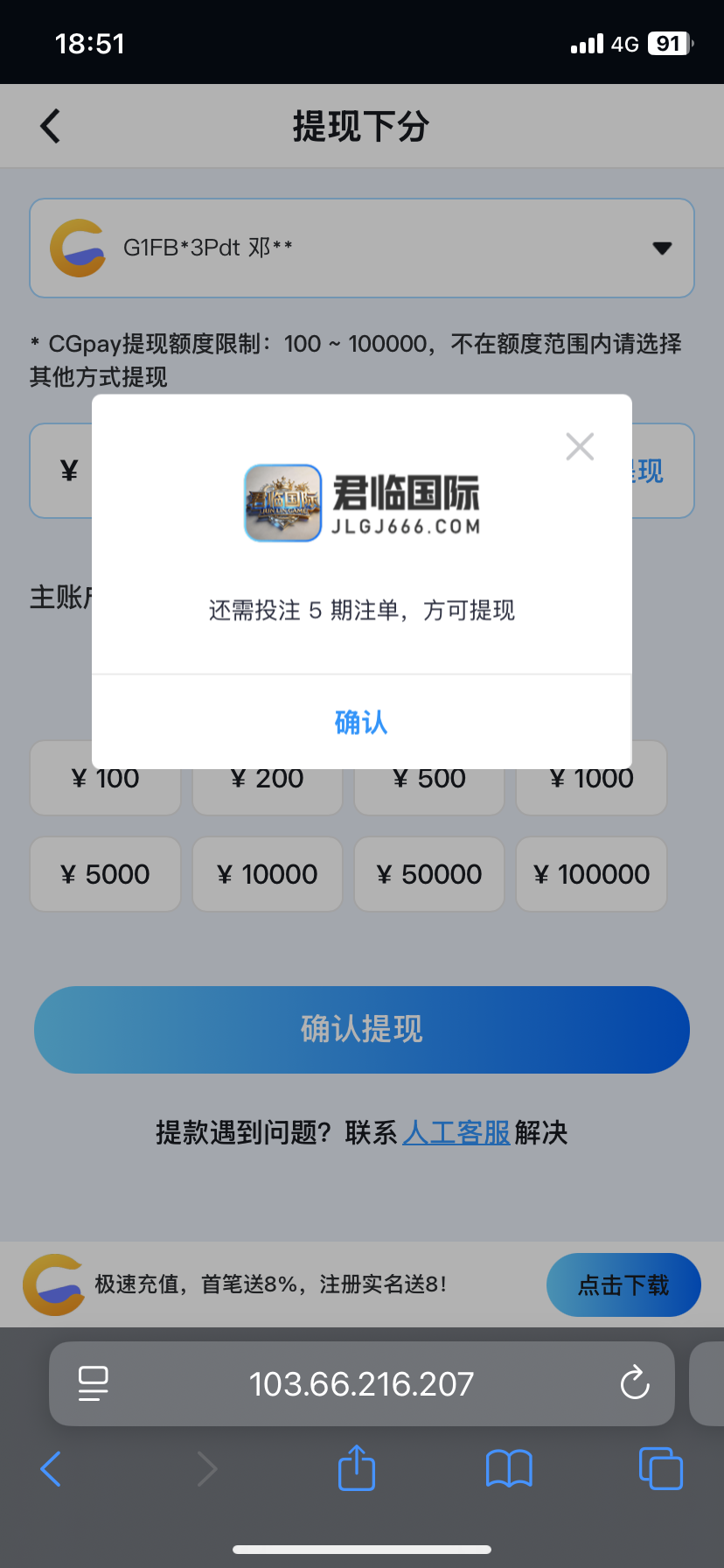The height and width of the screenshot is (1568, 724).
Task: Tap 确认 in the popup dialog
Action: tap(361, 722)
